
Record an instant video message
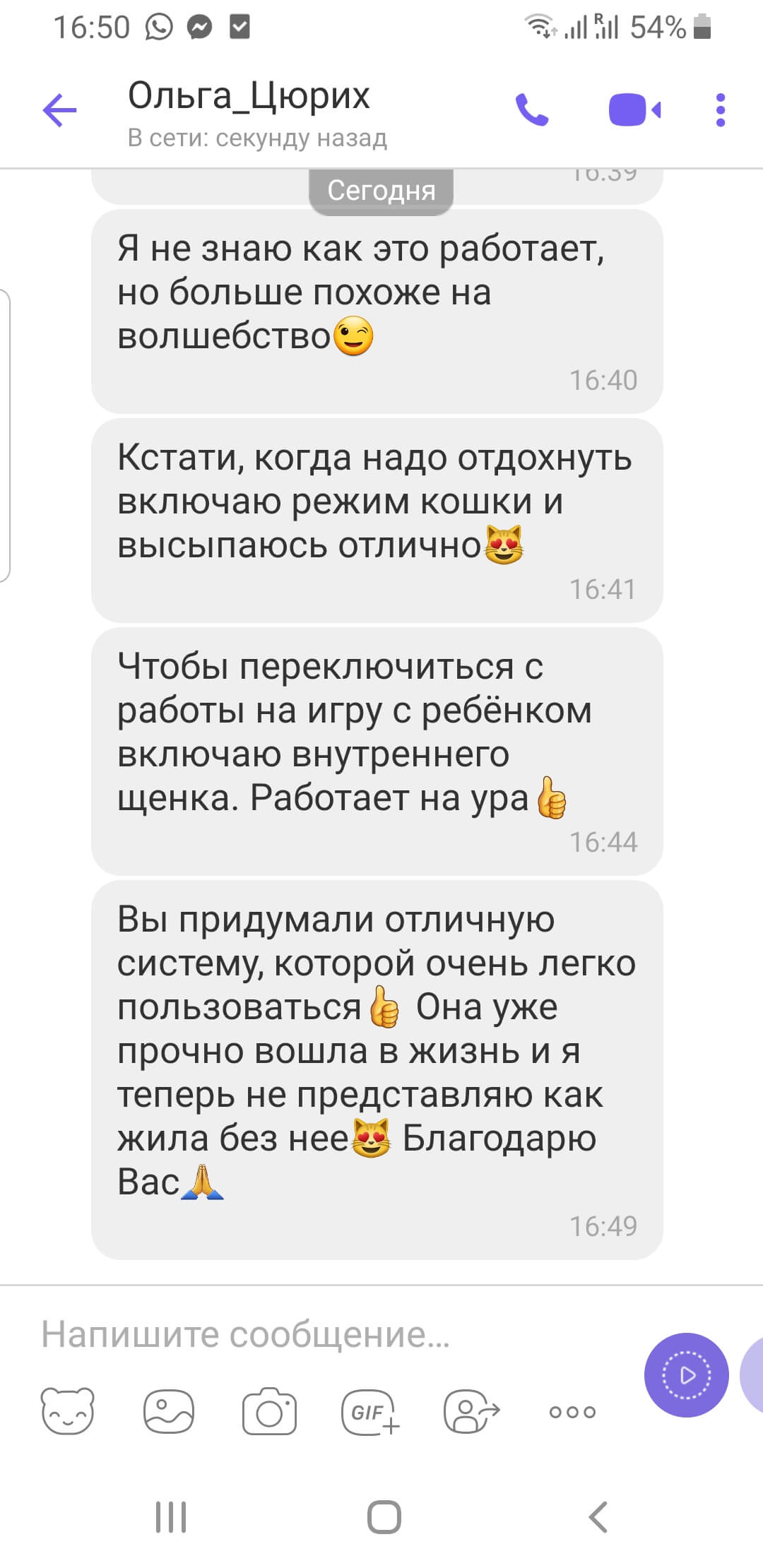coord(686,1375)
